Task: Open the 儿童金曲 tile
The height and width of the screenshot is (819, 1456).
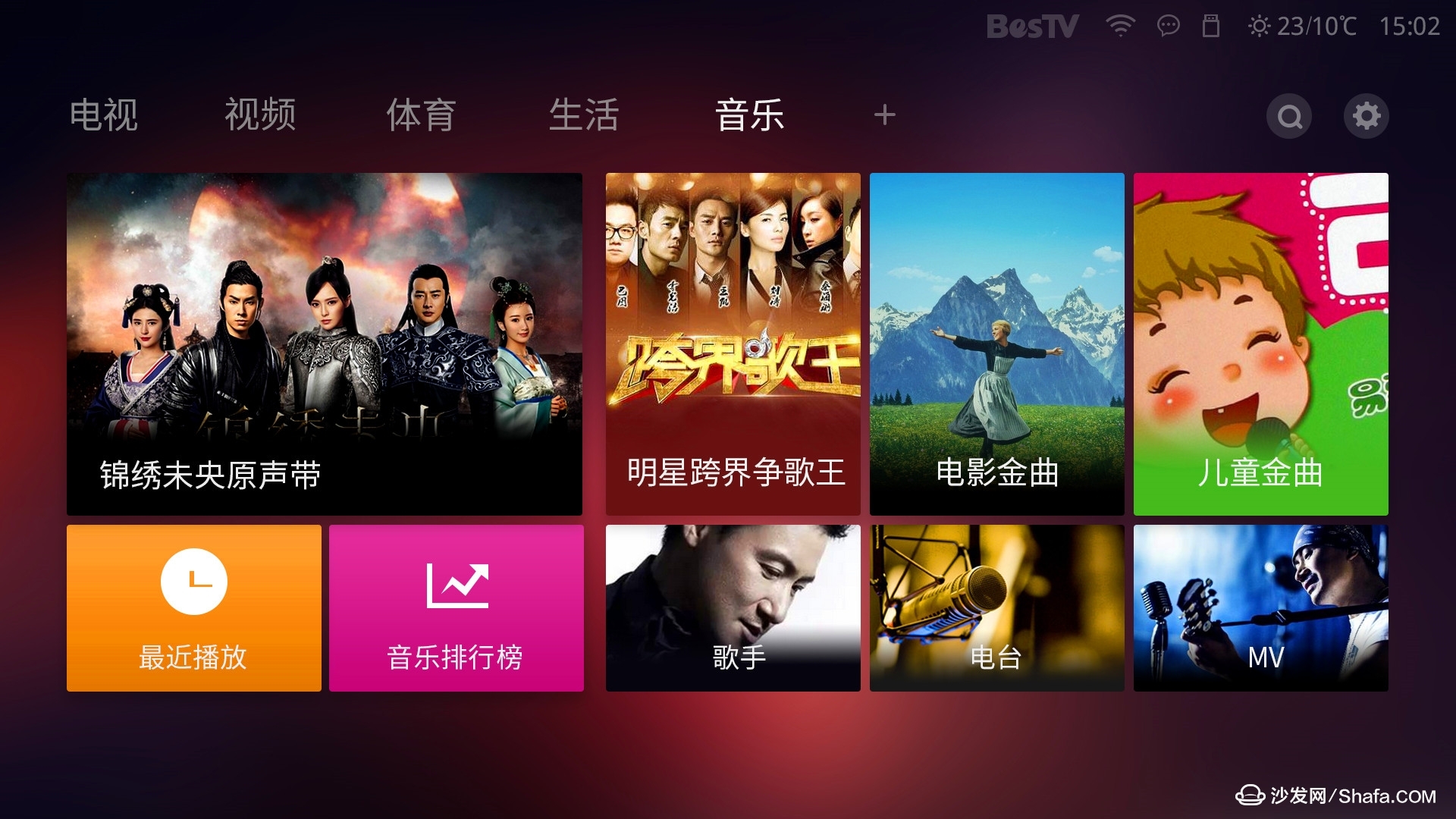Action: pyautogui.click(x=1260, y=344)
